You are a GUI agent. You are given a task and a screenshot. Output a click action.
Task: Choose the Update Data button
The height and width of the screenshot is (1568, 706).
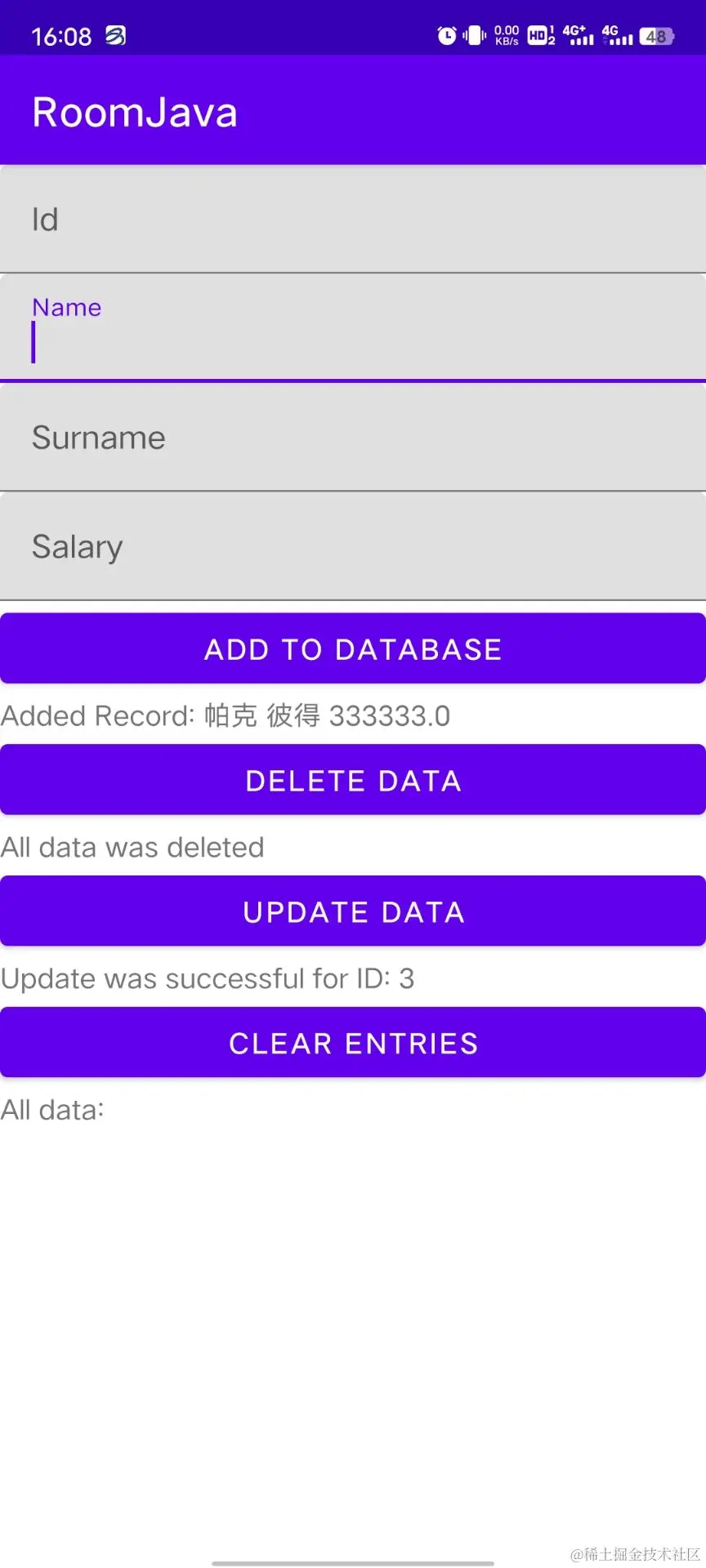coord(353,912)
